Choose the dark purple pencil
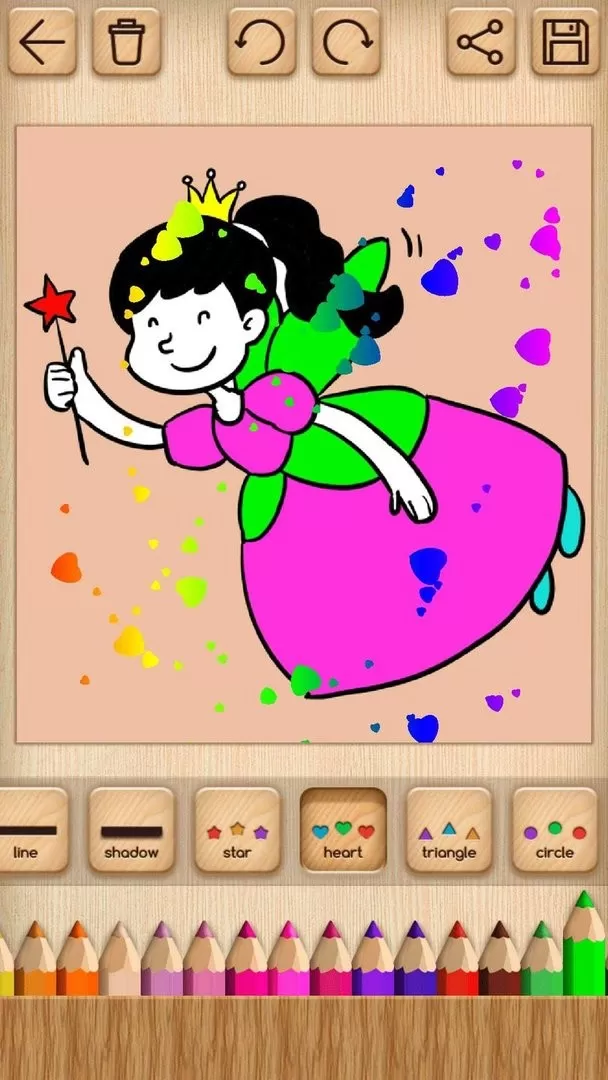608x1080 pixels. pyautogui.click(x=415, y=962)
